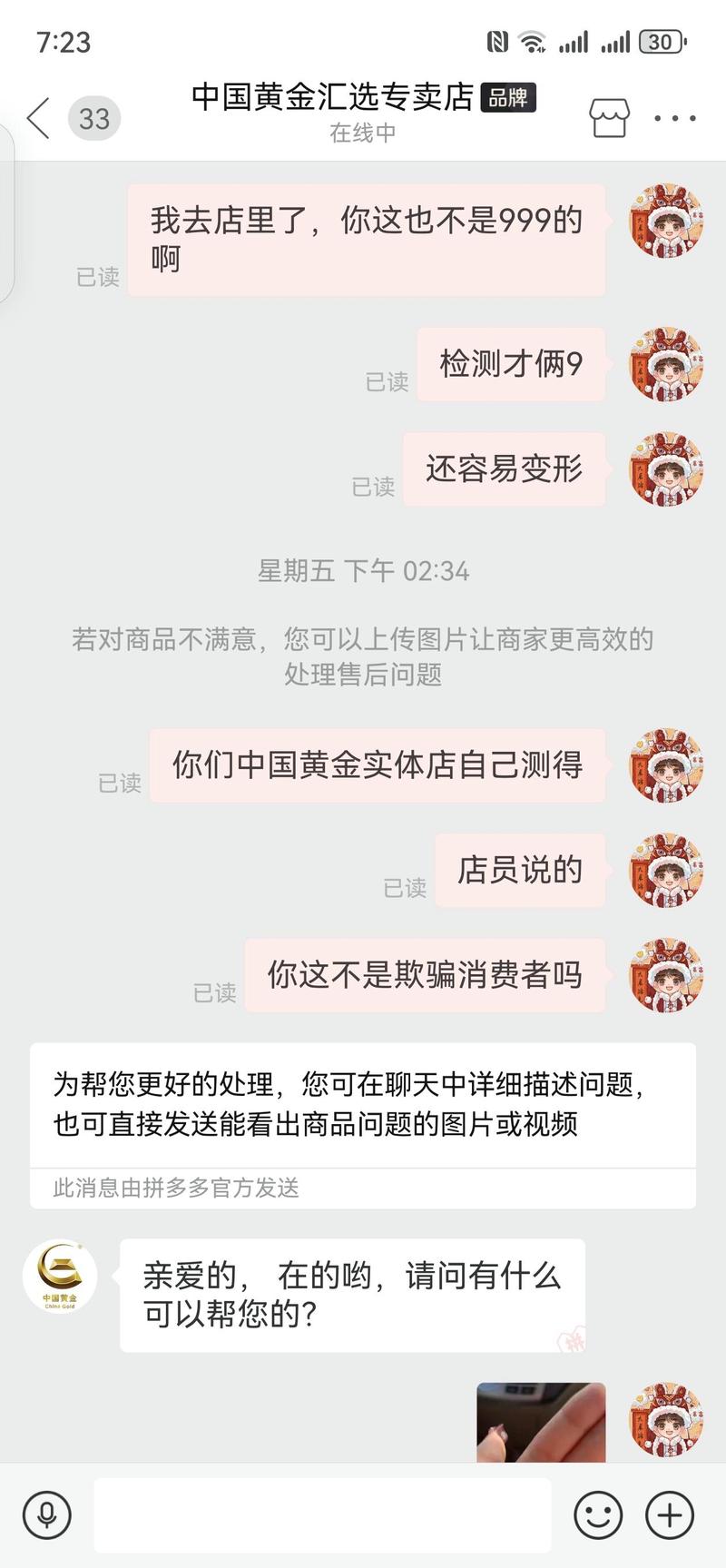This screenshot has width=726, height=1568.
Task: Open the emoji picker
Action: [598, 1514]
